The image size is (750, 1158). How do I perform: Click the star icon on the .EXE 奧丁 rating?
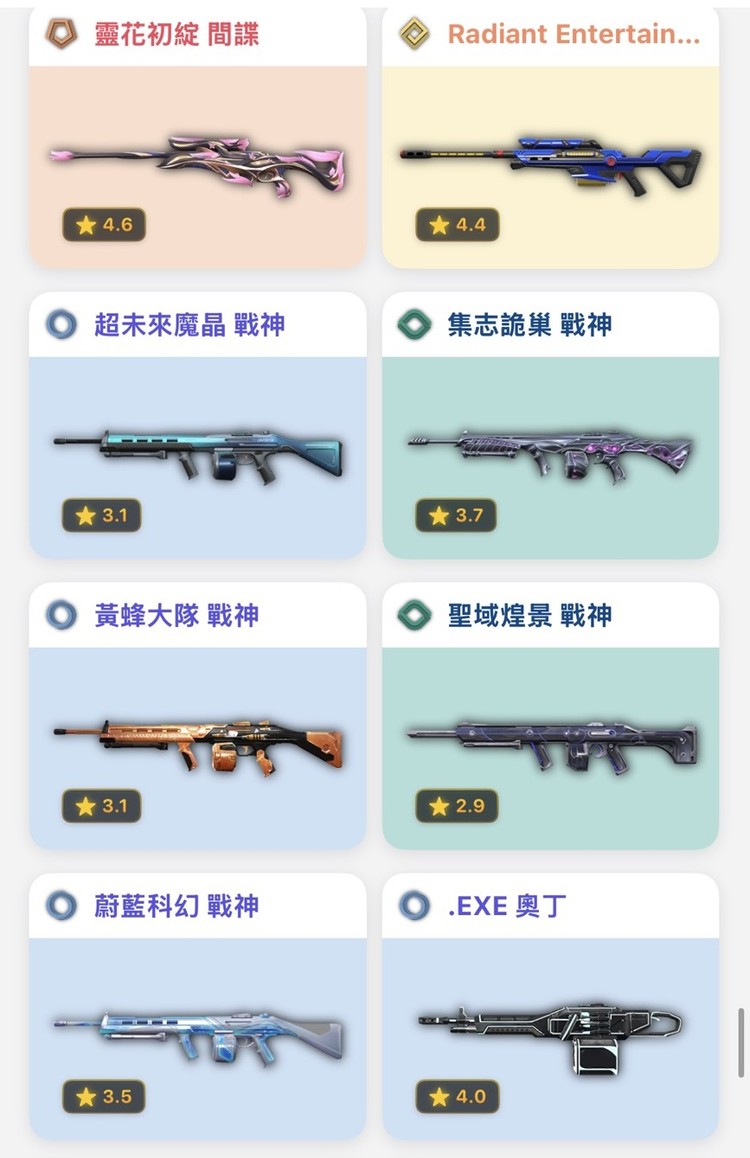[x=438, y=1096]
